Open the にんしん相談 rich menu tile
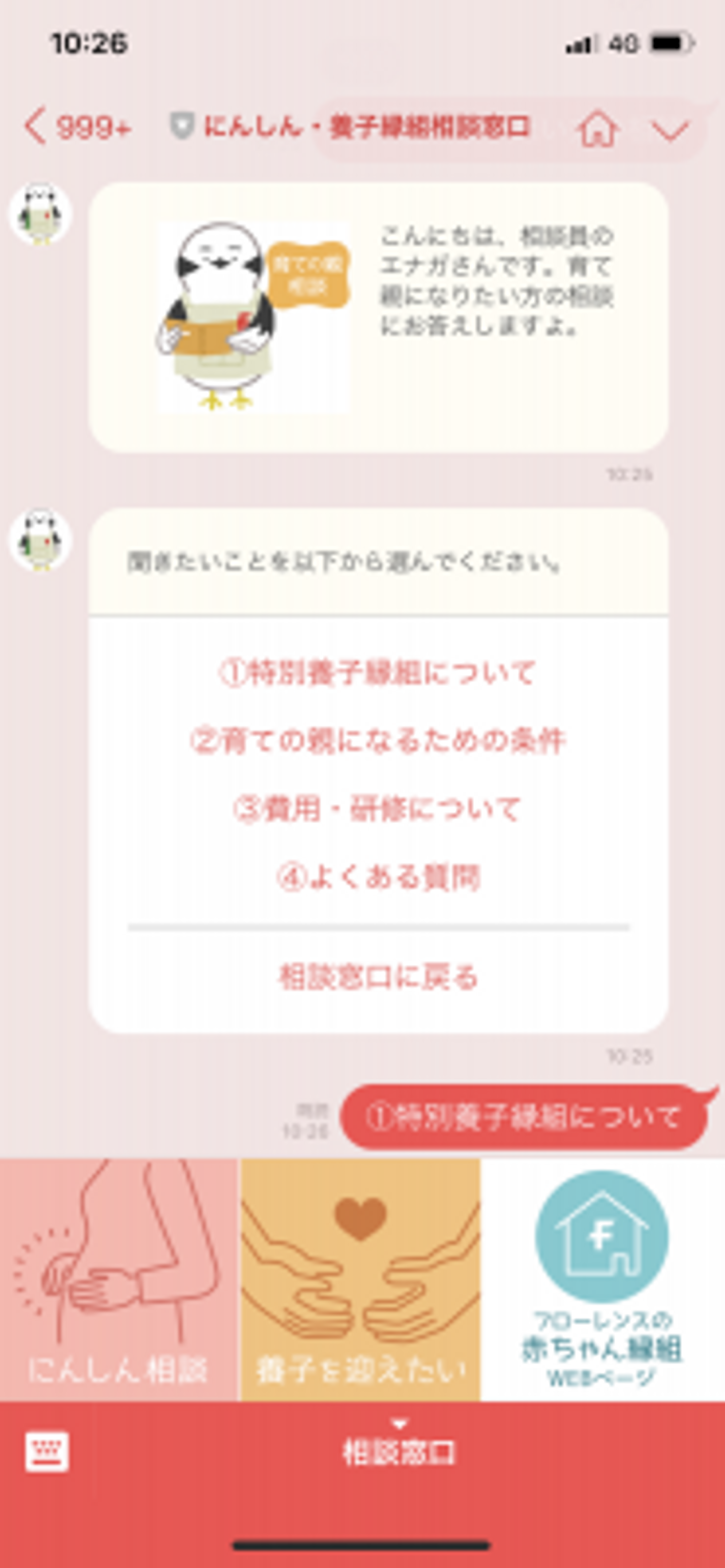725x1568 pixels. pyautogui.click(x=119, y=1278)
